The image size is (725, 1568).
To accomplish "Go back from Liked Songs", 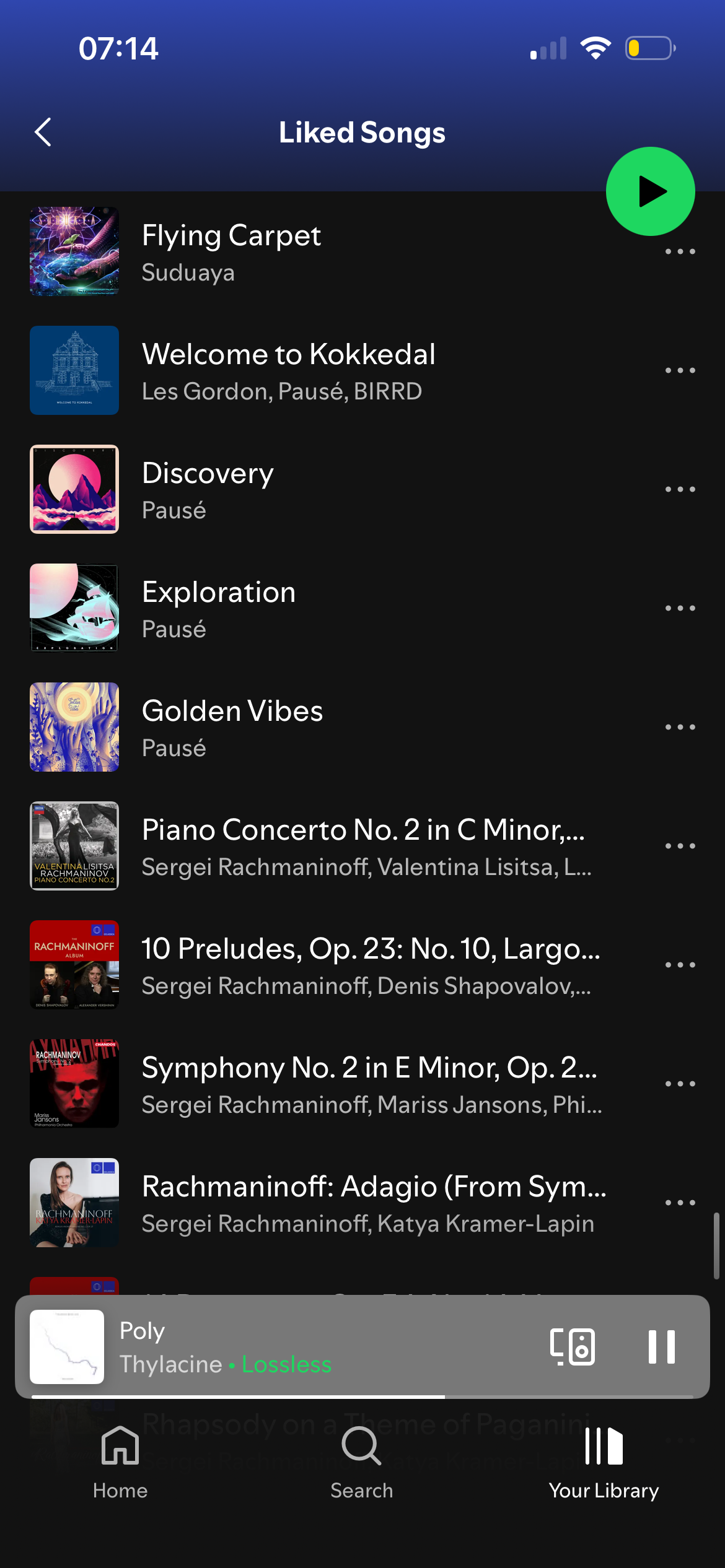I will click(x=43, y=133).
